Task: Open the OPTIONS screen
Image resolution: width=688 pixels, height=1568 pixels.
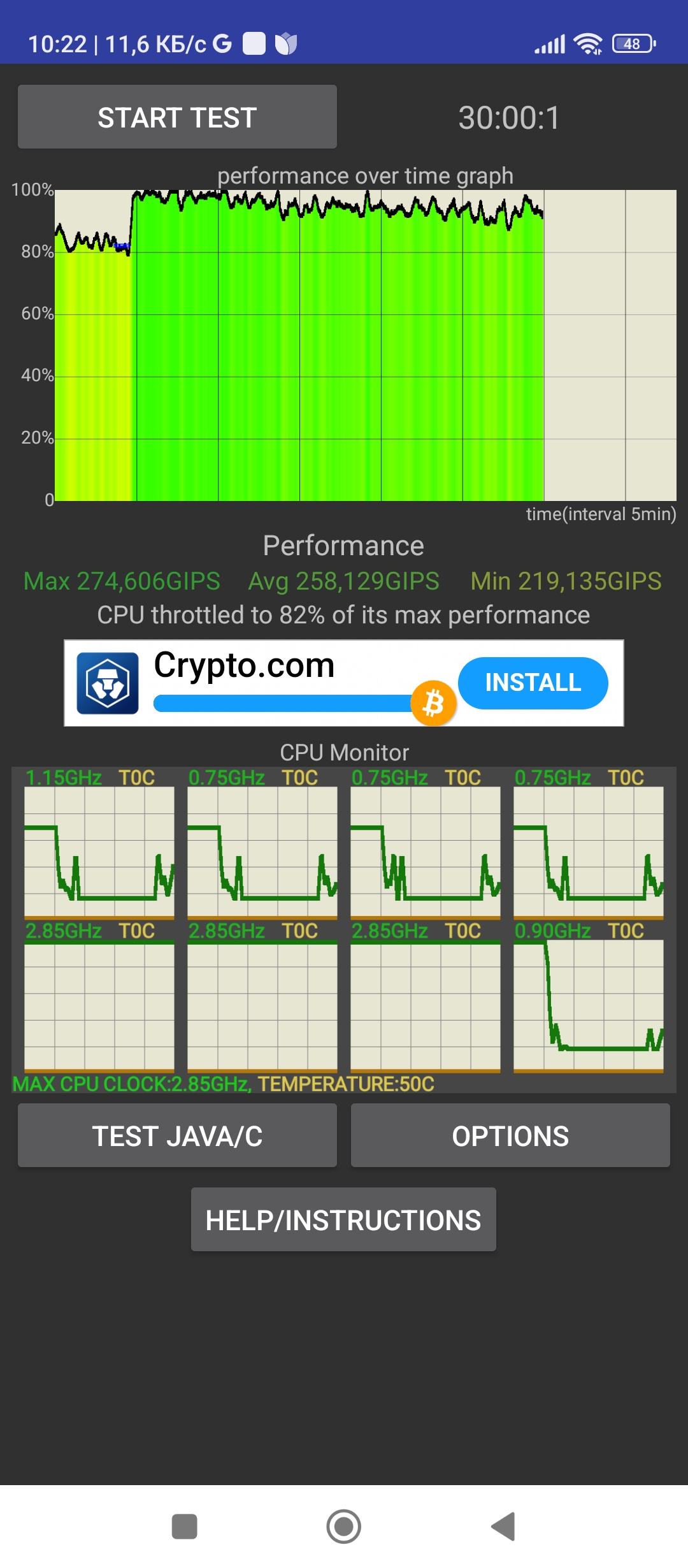Action: [x=510, y=1136]
